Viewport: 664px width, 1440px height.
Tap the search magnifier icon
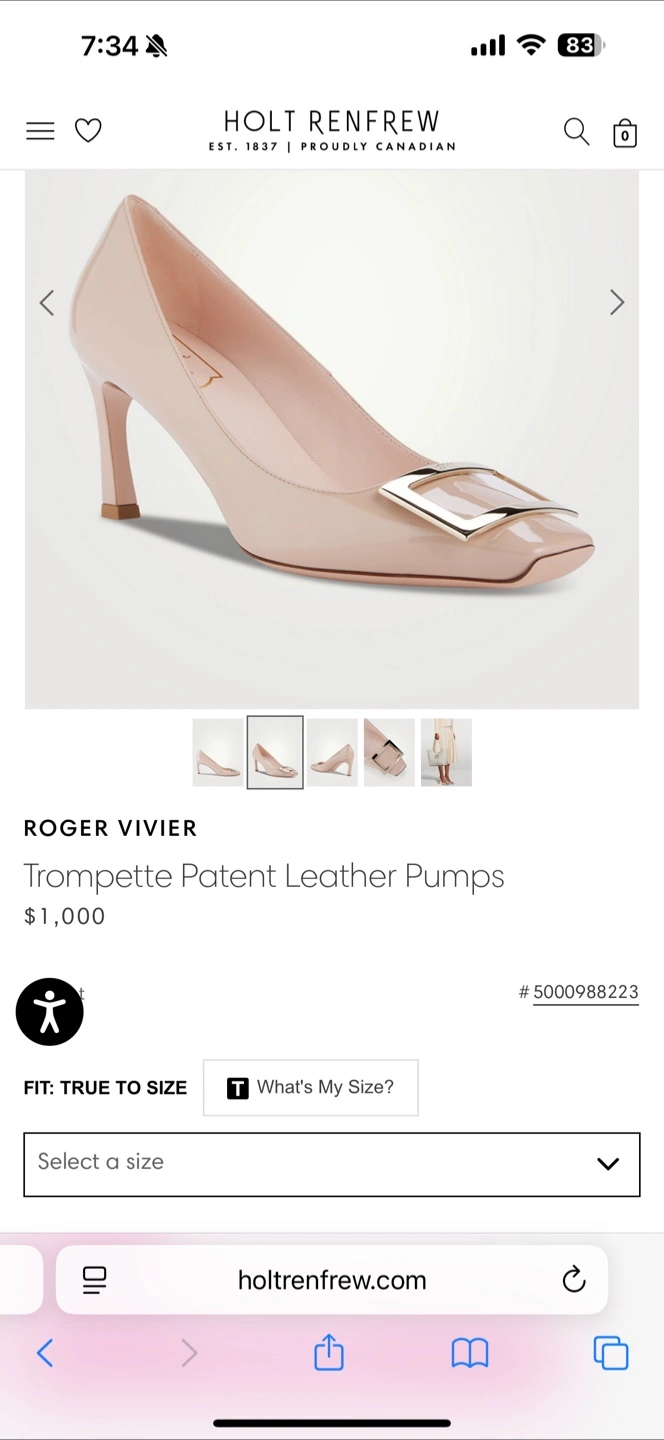click(576, 131)
